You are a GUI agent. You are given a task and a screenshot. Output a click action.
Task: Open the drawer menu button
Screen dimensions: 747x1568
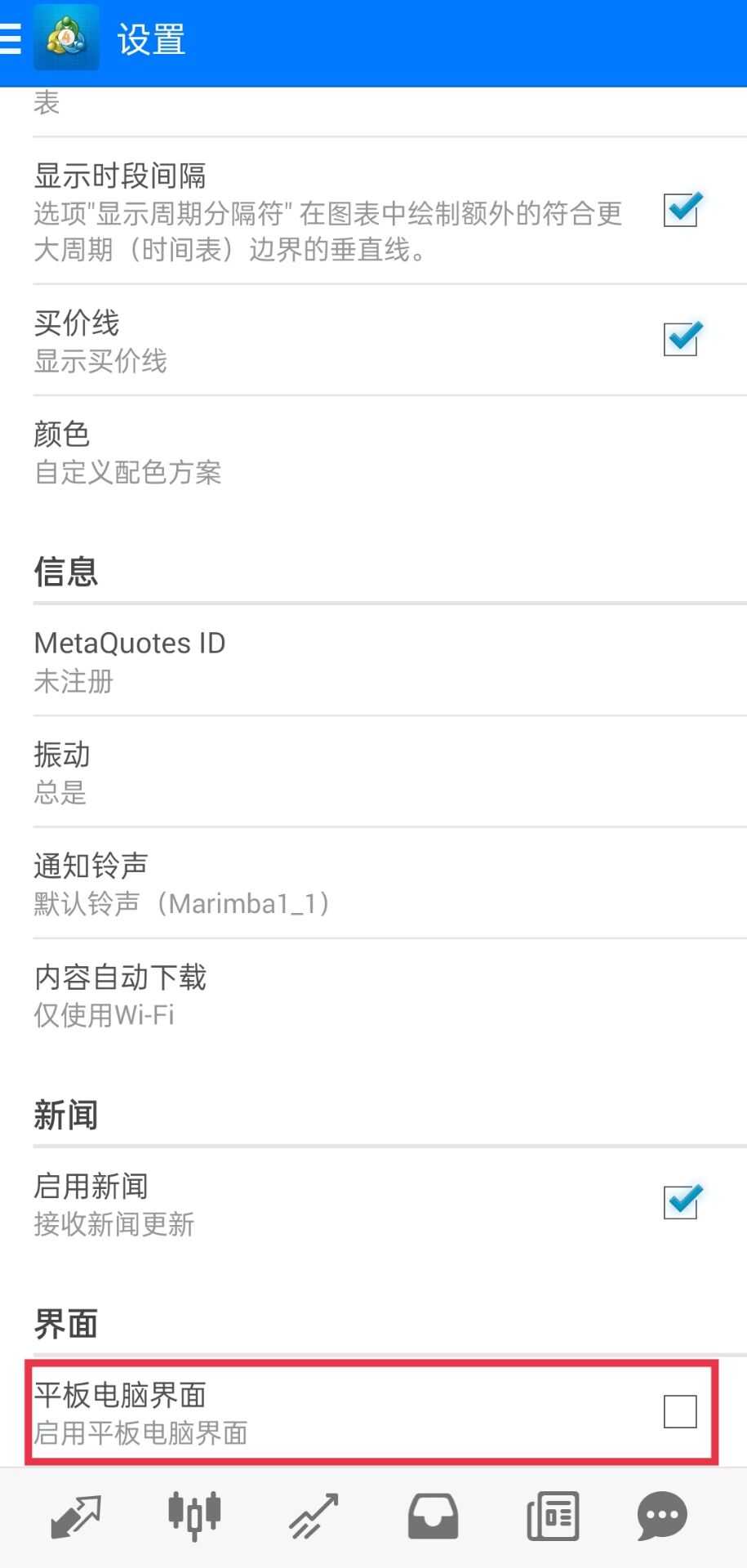[x=11, y=38]
